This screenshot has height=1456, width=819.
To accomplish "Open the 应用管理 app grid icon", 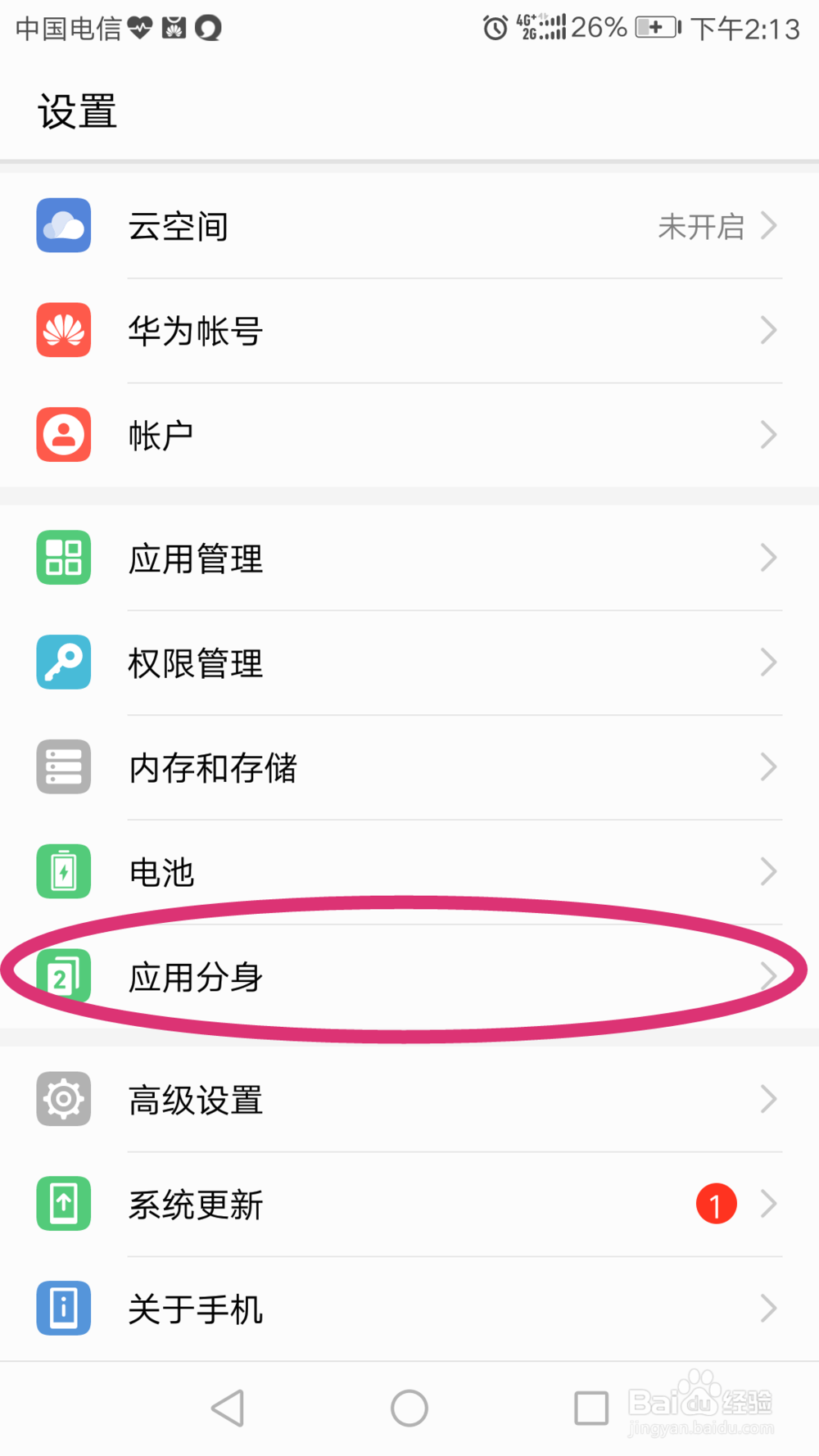I will coord(63,558).
